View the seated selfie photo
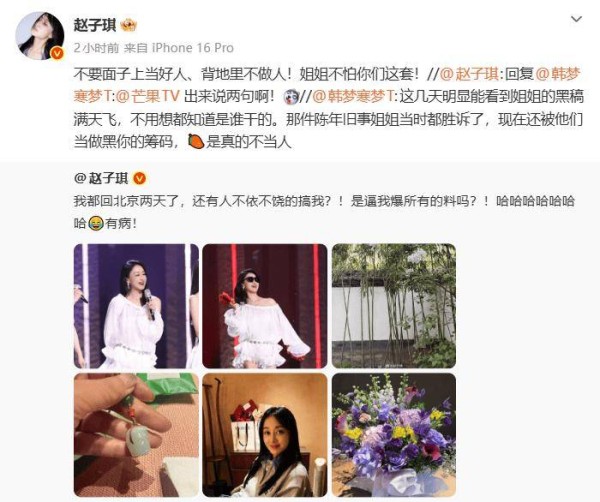Image resolution: width=600 pixels, height=502 pixels. pyautogui.click(x=264, y=435)
